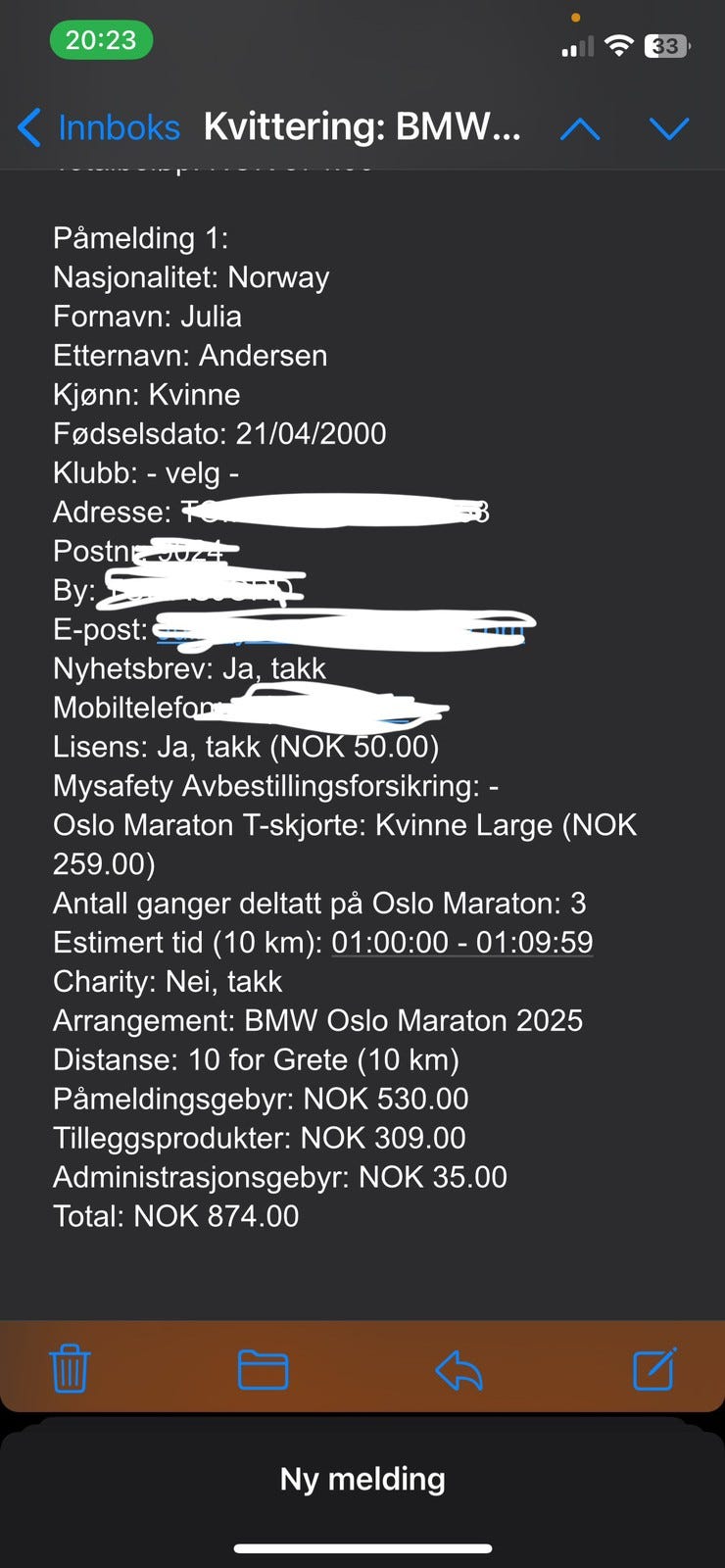Delete this email with the trash icon

70,1368
